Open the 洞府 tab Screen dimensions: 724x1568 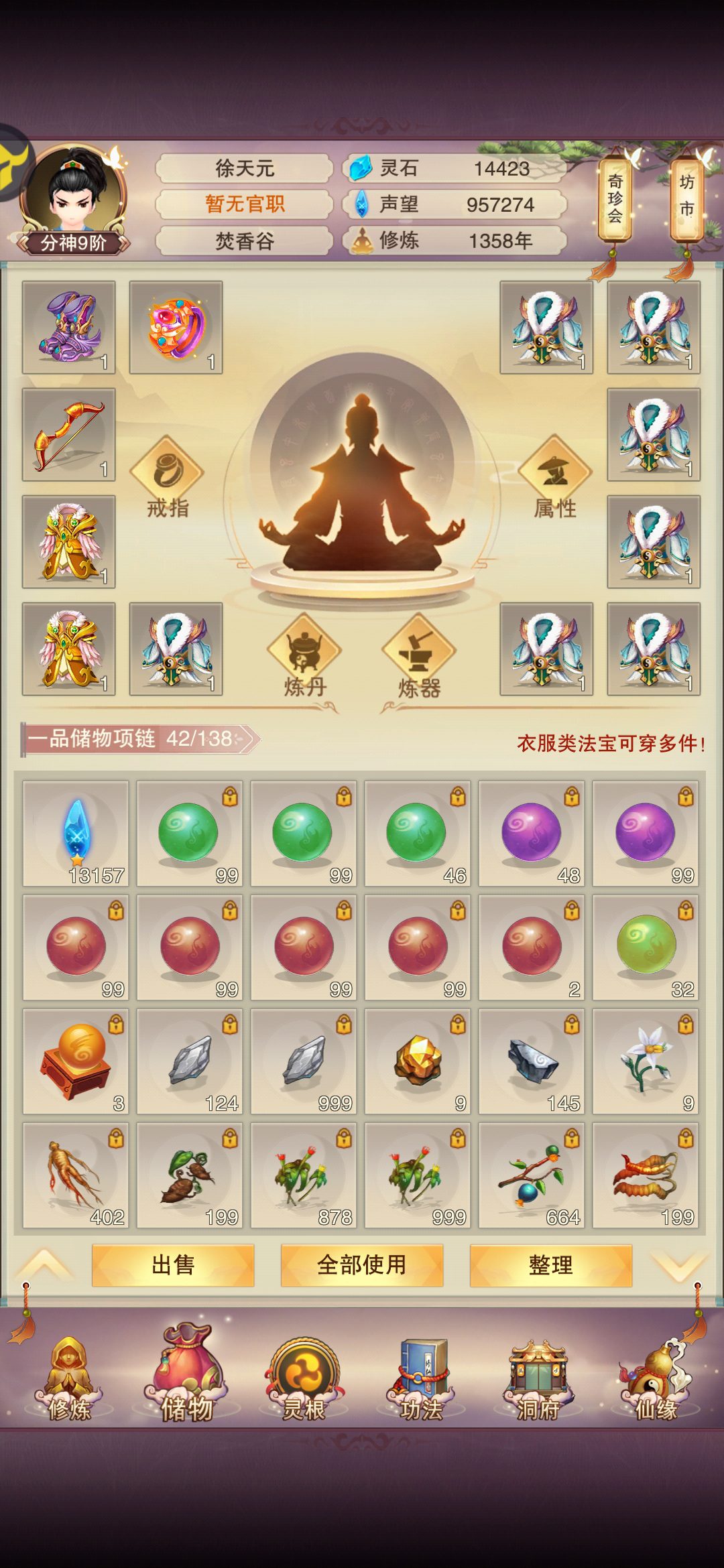pyautogui.click(x=538, y=1382)
